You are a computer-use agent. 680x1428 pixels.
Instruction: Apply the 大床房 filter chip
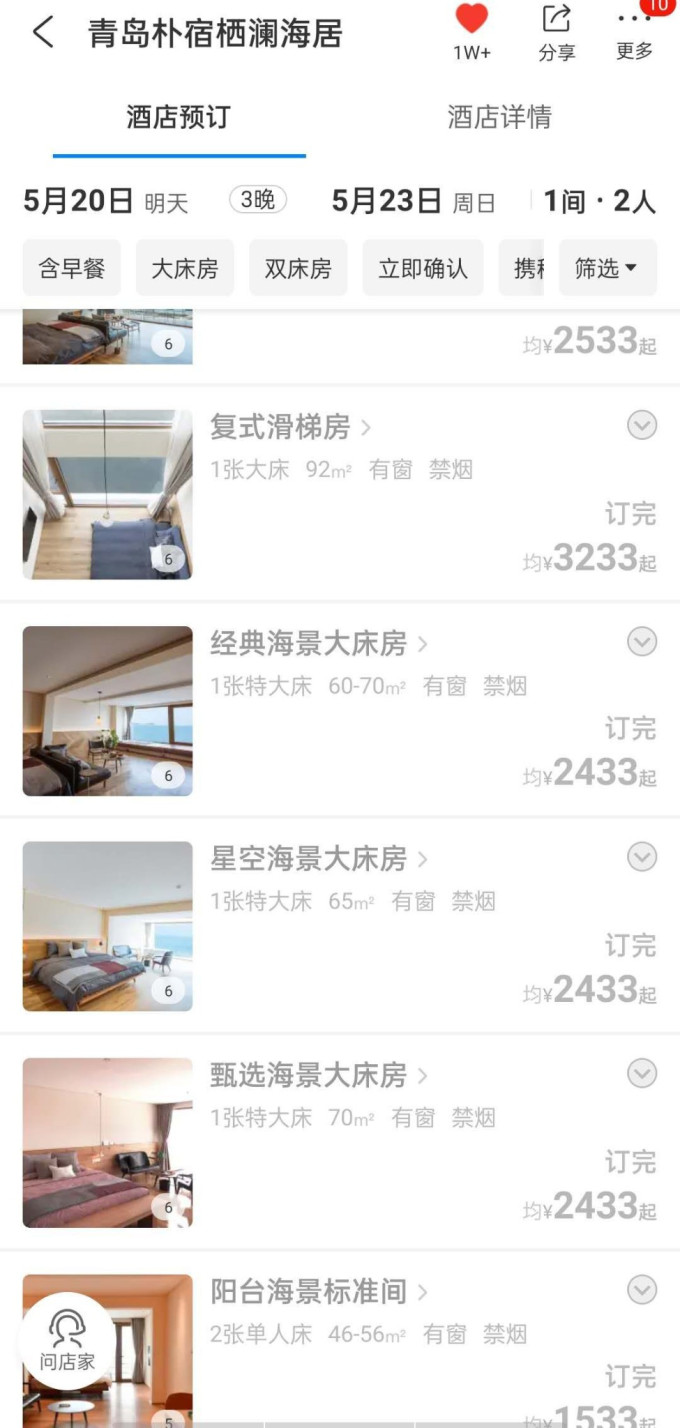185,268
